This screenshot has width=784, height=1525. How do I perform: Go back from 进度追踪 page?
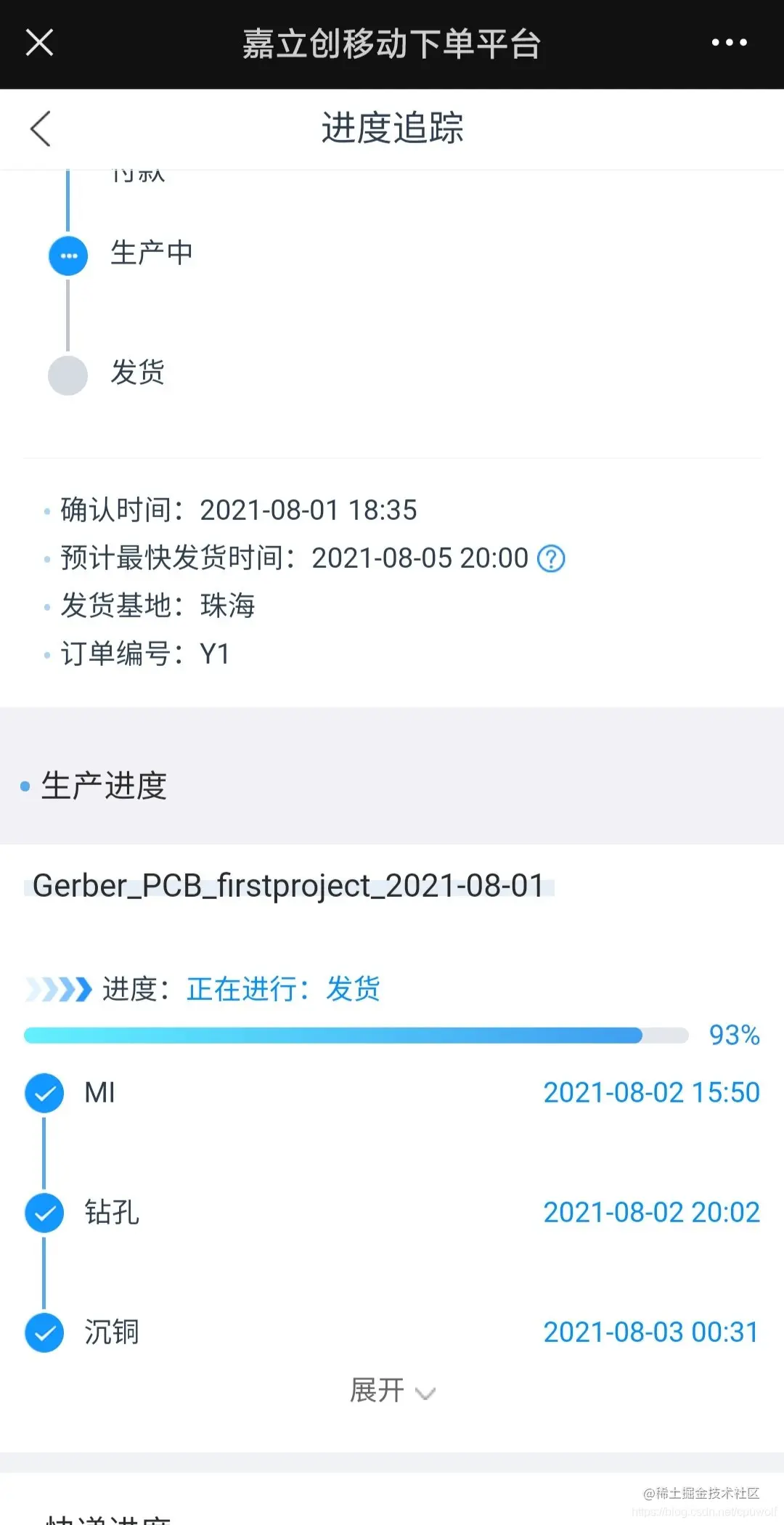click(41, 129)
